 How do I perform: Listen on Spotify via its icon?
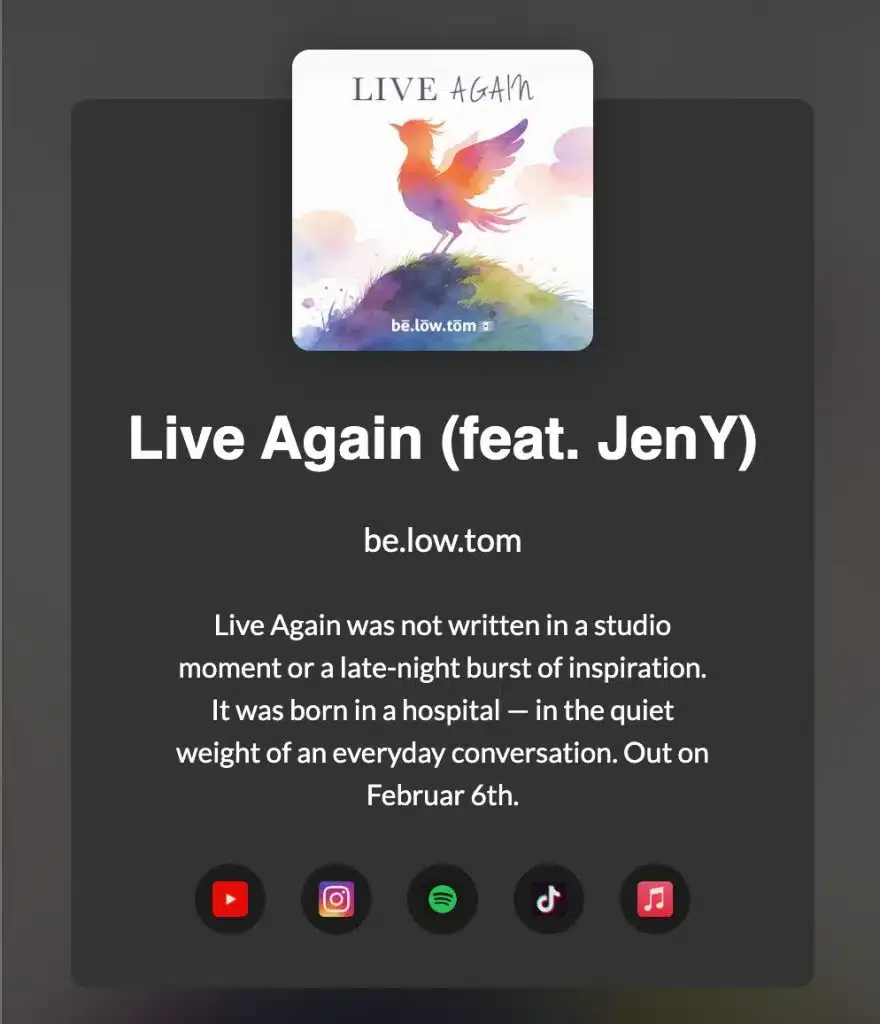click(442, 899)
